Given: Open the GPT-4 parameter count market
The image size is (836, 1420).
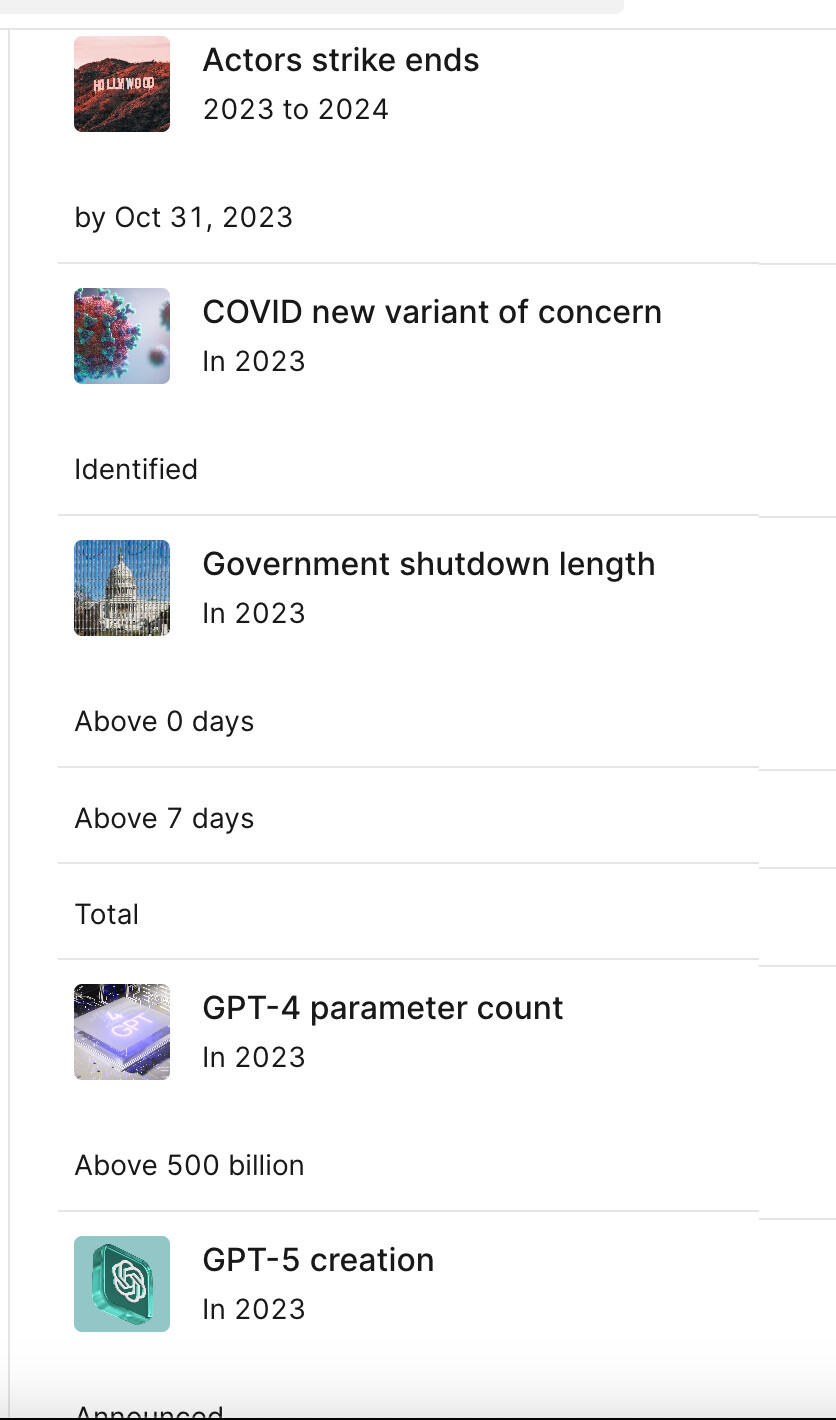Looking at the screenshot, I should (x=382, y=1008).
